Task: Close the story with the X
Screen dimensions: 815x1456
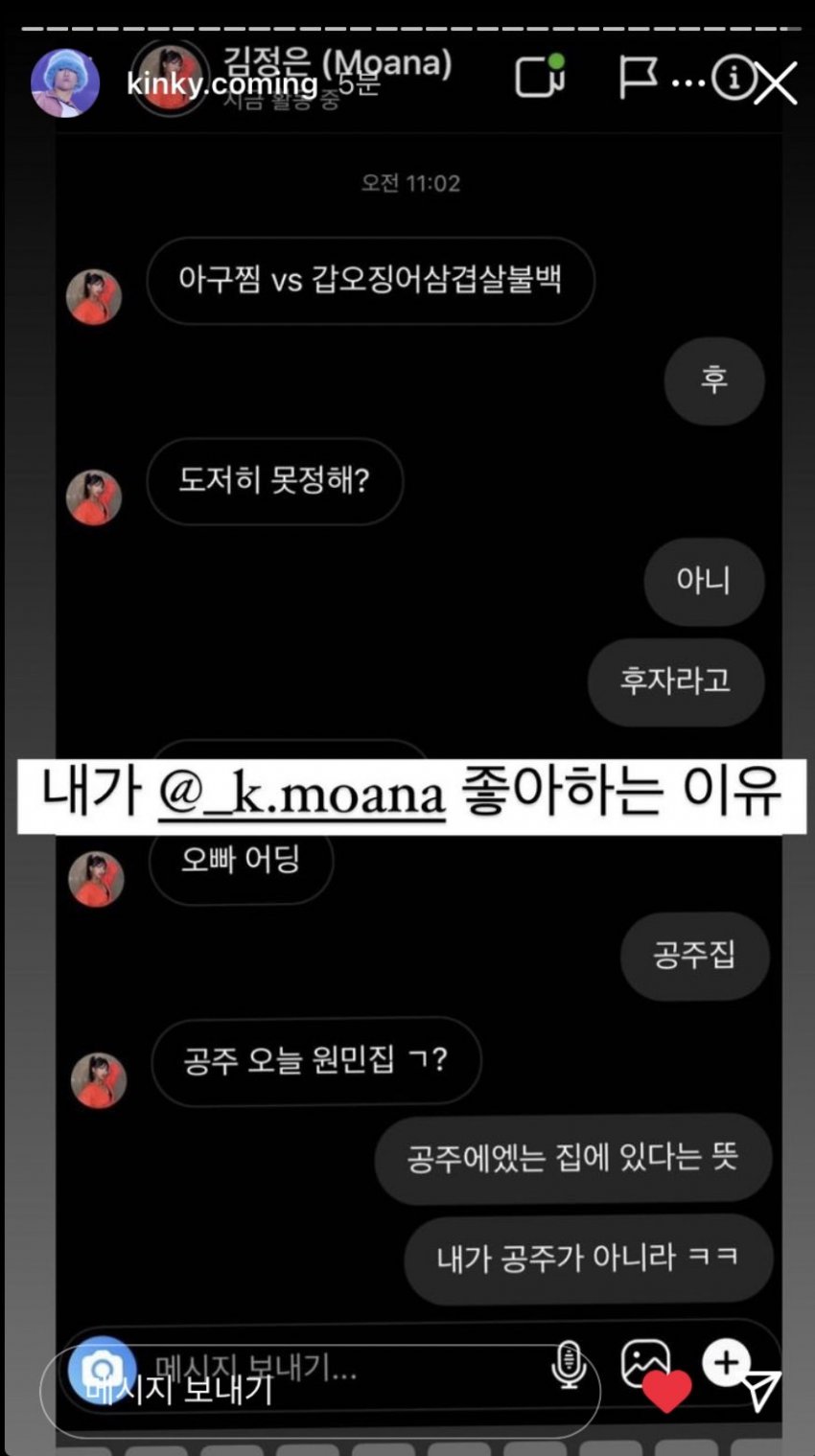Action: coord(778,83)
